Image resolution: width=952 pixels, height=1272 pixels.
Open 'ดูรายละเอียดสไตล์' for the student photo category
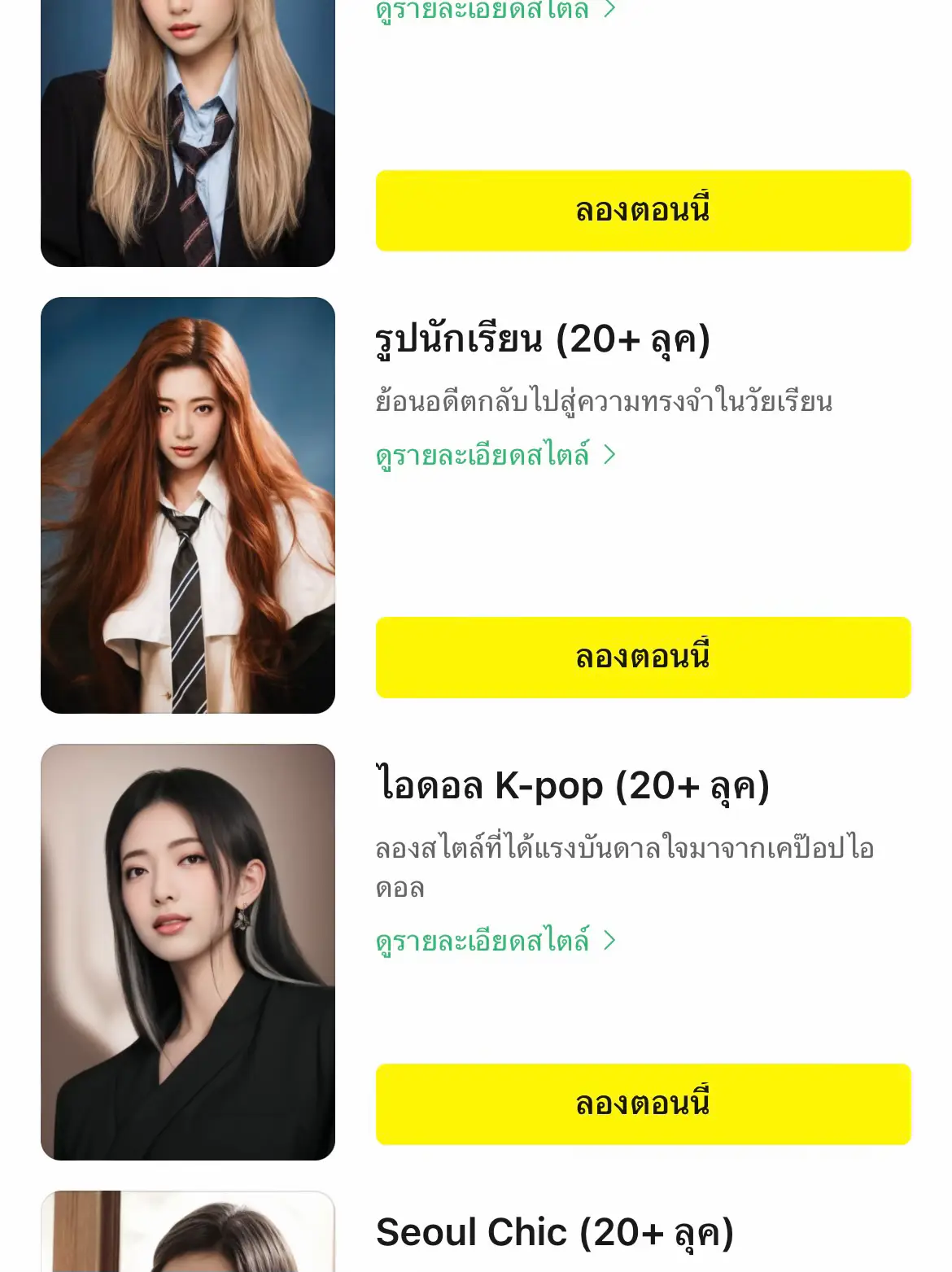point(482,454)
